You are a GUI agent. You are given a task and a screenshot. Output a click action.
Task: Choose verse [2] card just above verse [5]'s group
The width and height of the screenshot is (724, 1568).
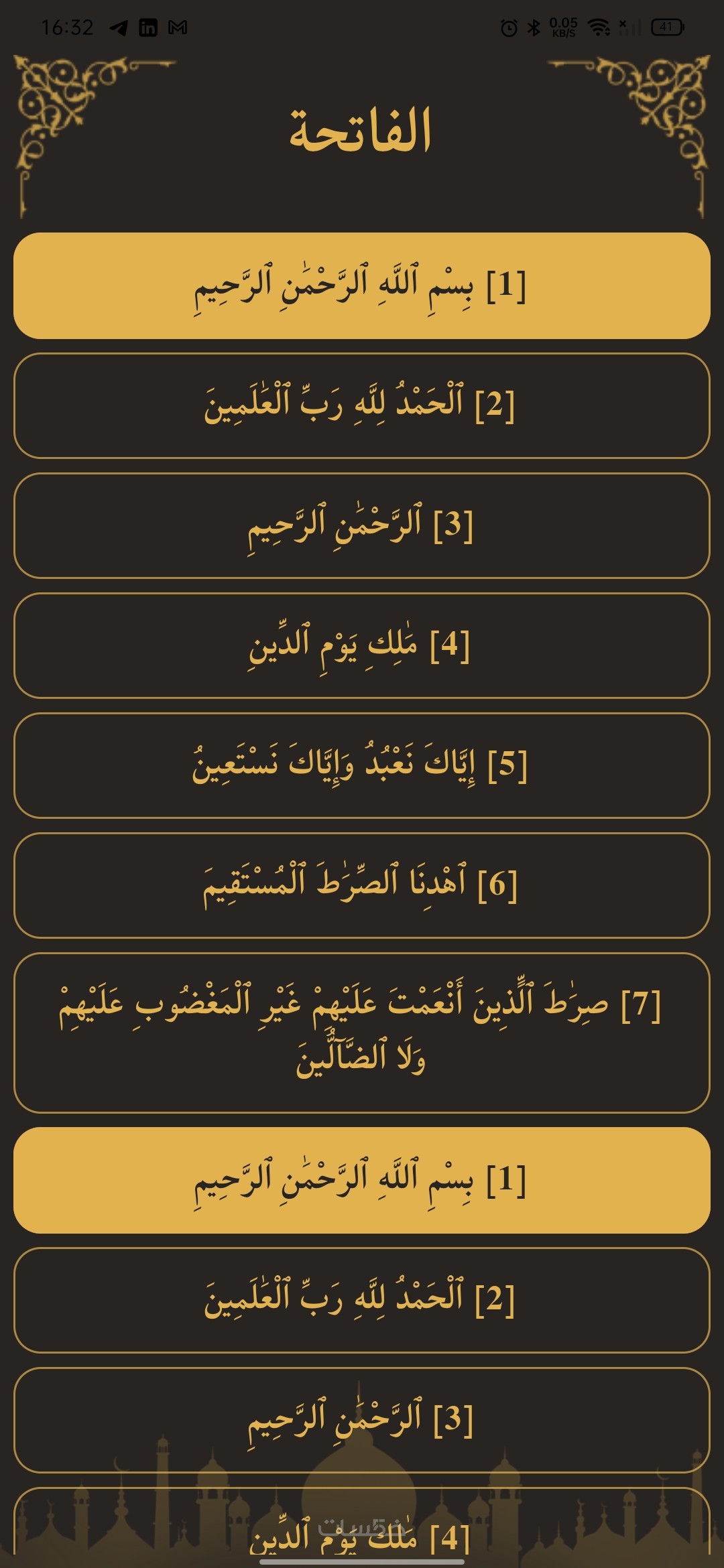(362, 405)
